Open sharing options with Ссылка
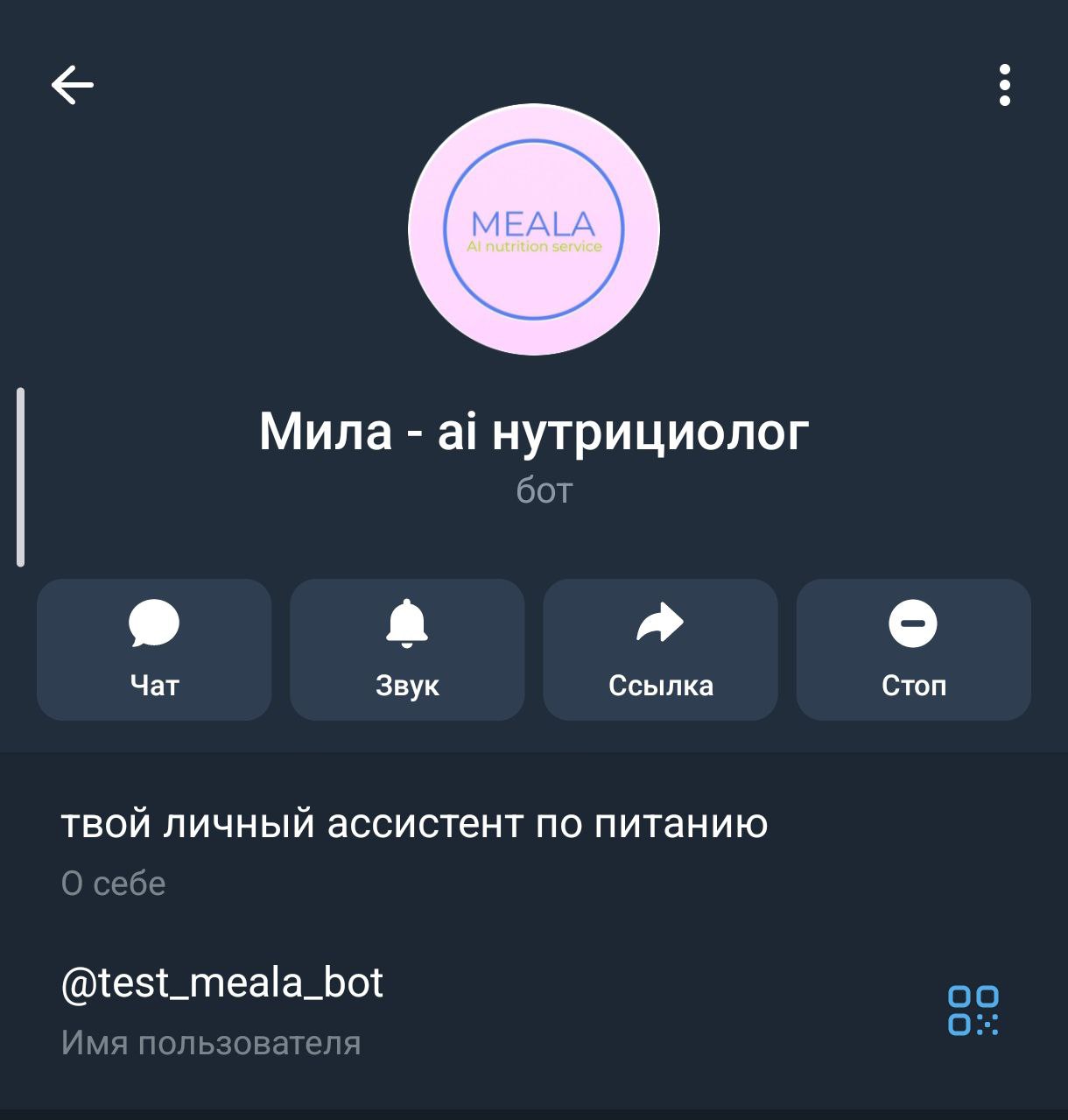 point(660,648)
